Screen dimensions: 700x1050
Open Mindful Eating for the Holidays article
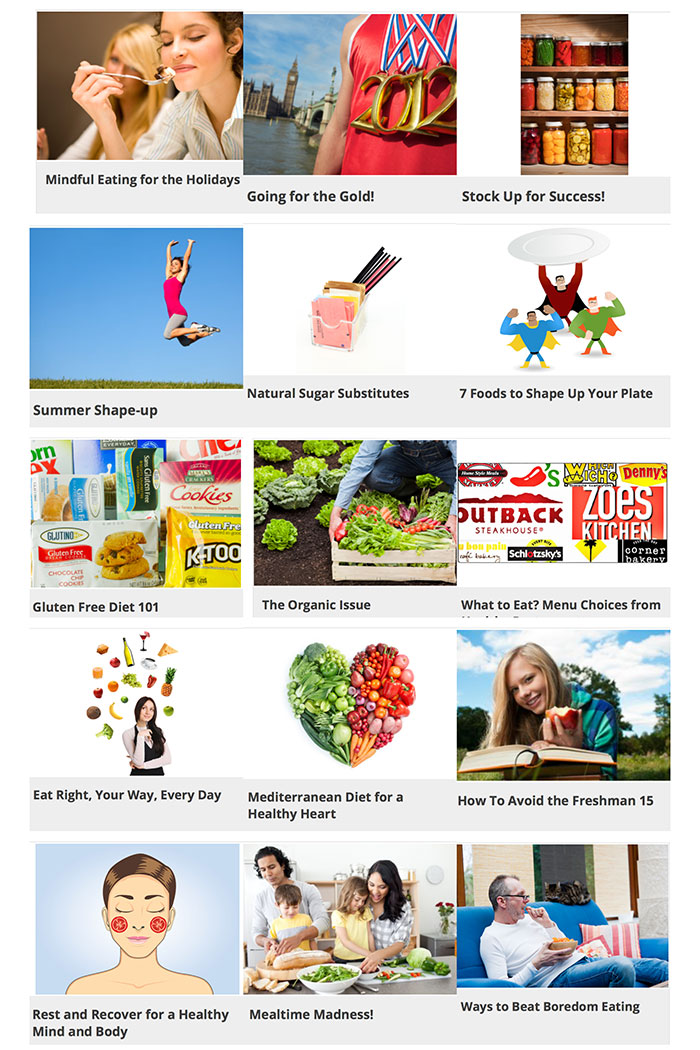pyautogui.click(x=142, y=180)
